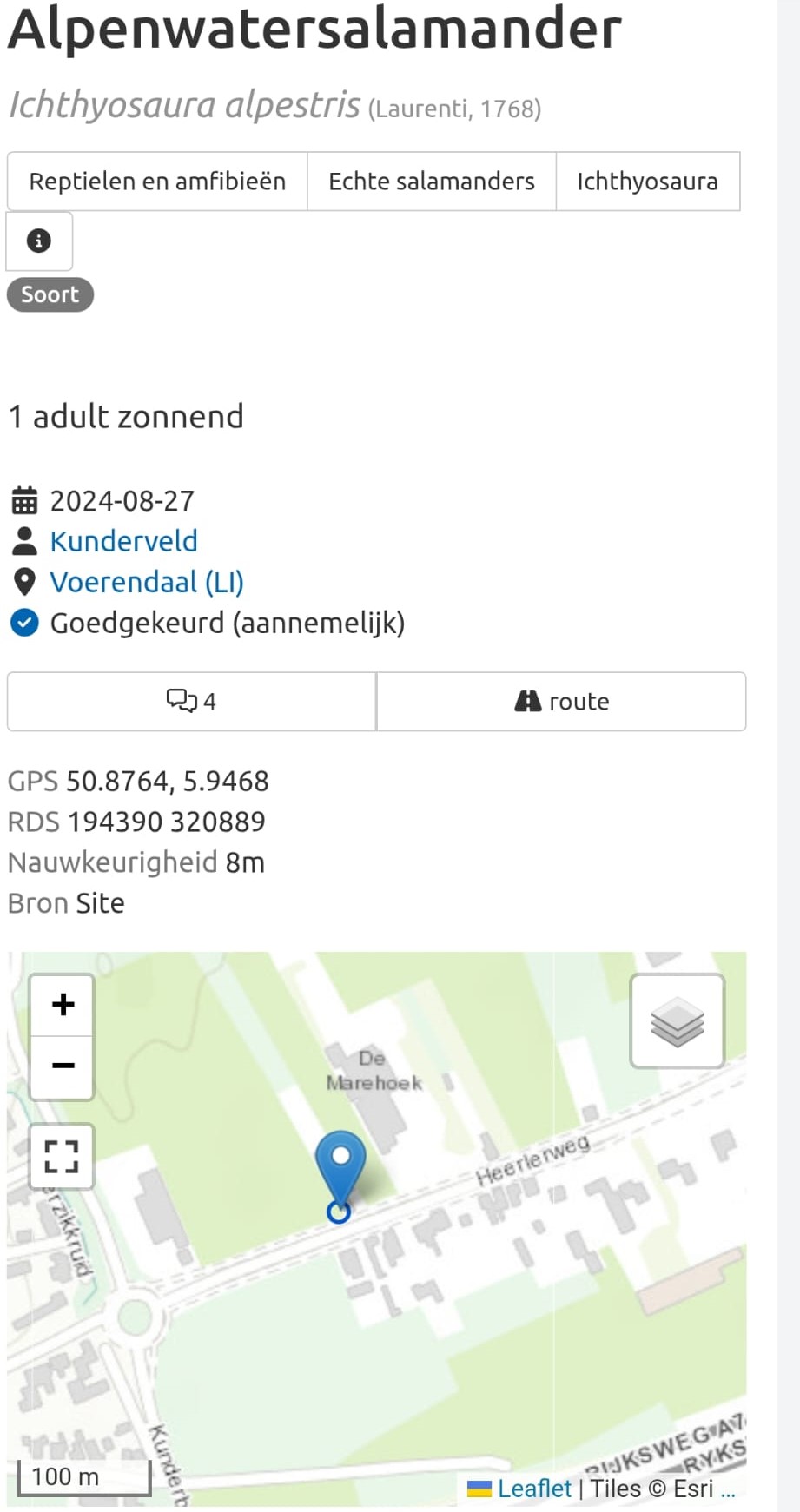Open the species info button

click(x=39, y=241)
